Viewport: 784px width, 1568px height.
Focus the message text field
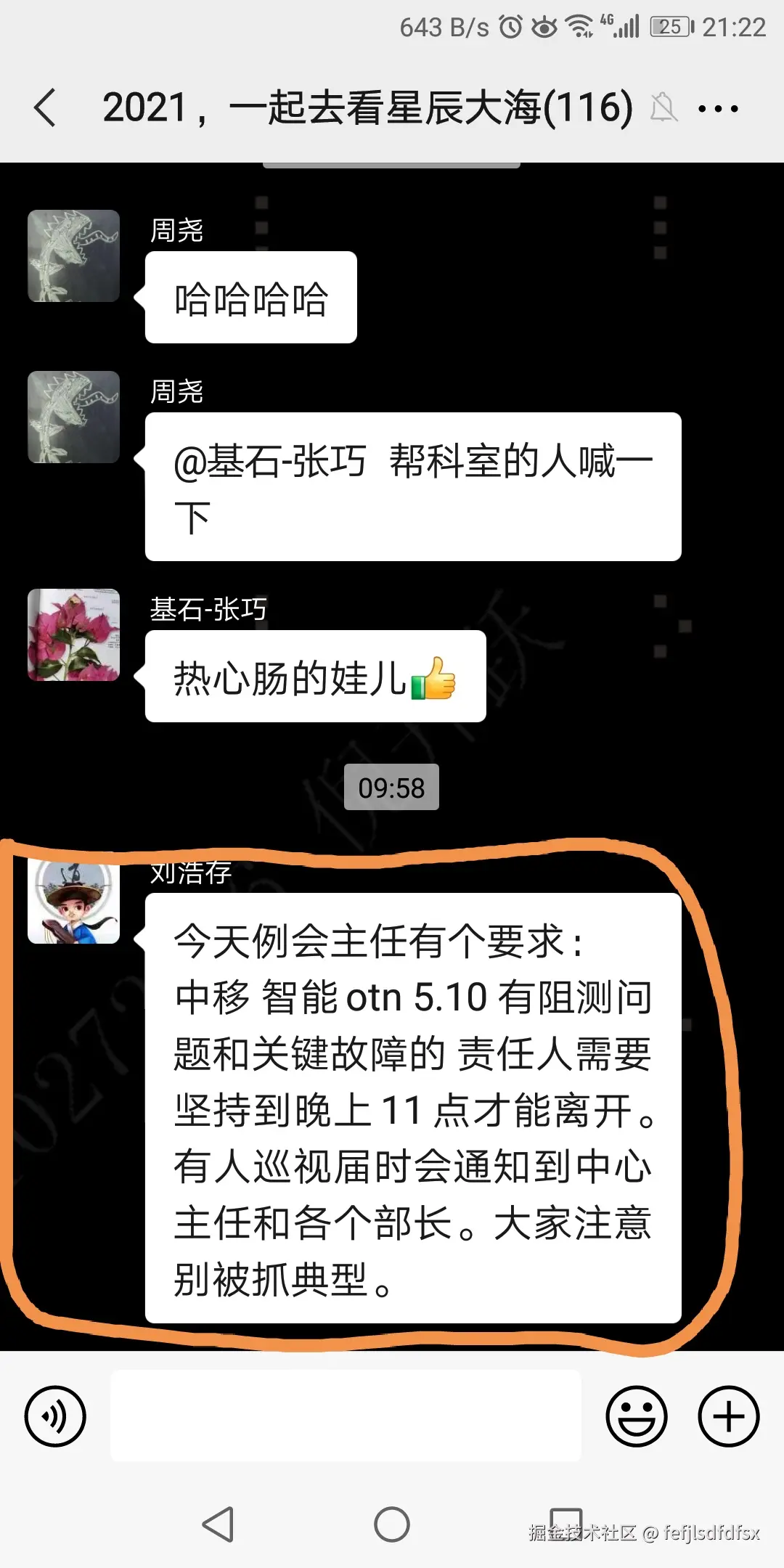pos(346,1416)
